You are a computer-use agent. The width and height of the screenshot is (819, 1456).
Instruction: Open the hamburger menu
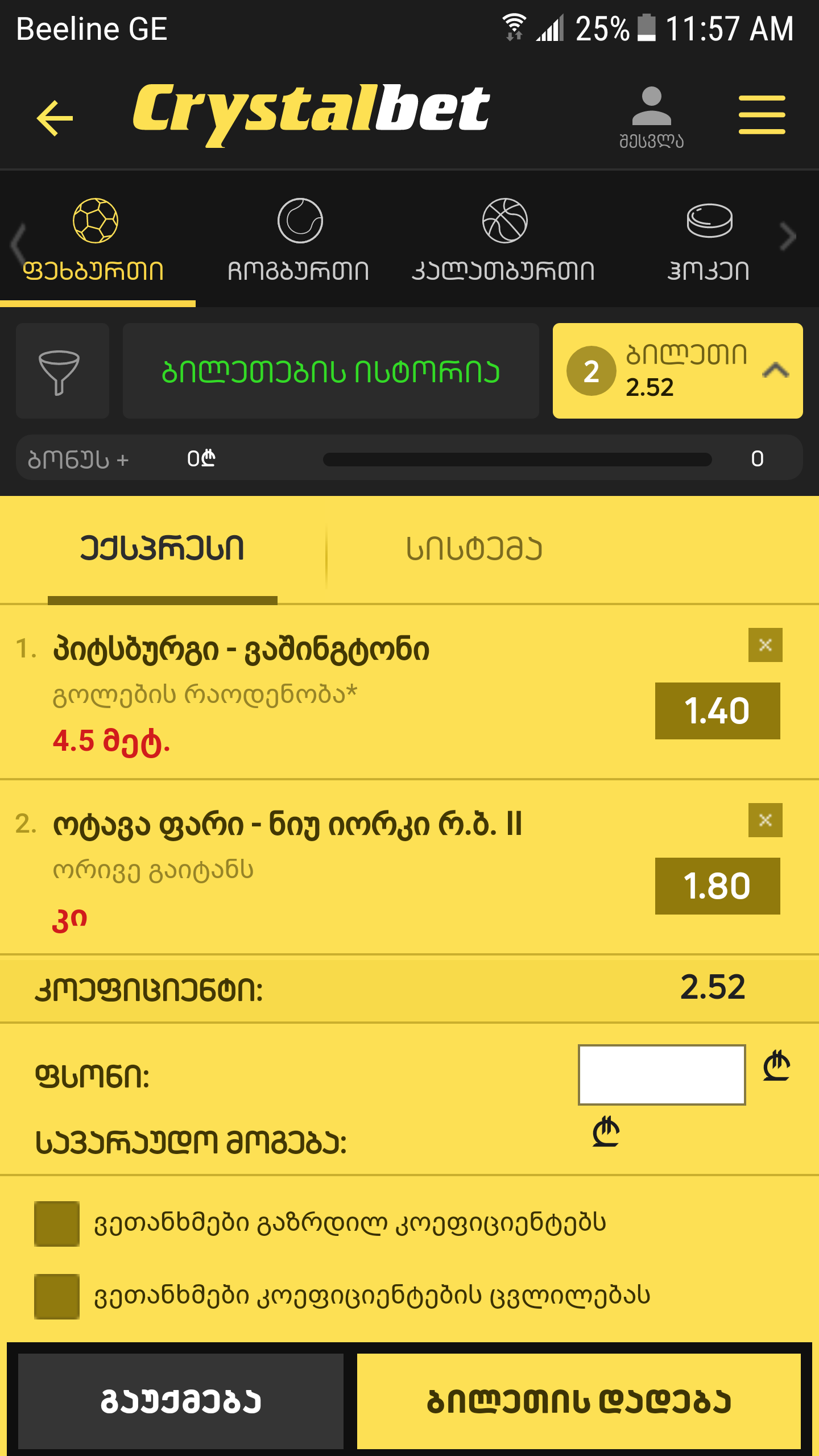click(762, 115)
